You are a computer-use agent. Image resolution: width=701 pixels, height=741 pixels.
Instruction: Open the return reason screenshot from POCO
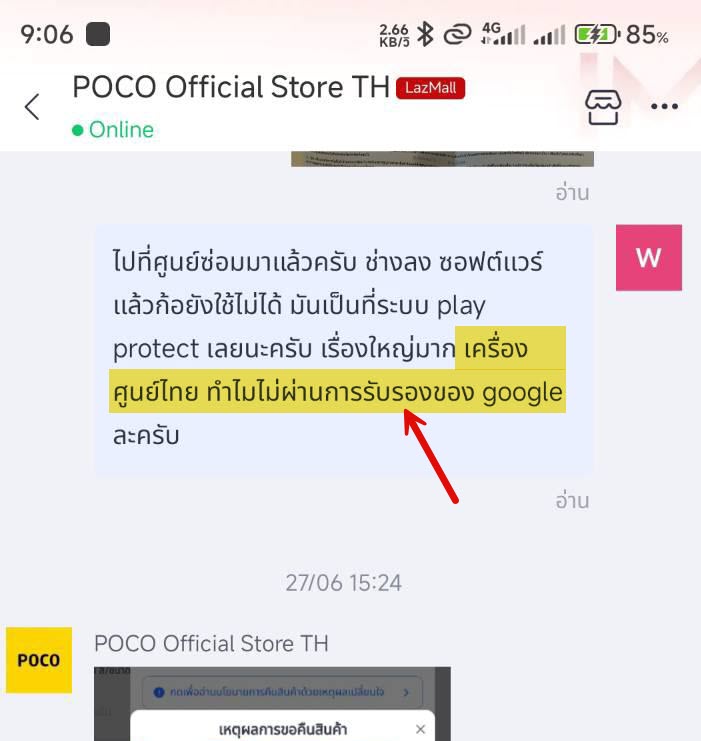coord(272,703)
